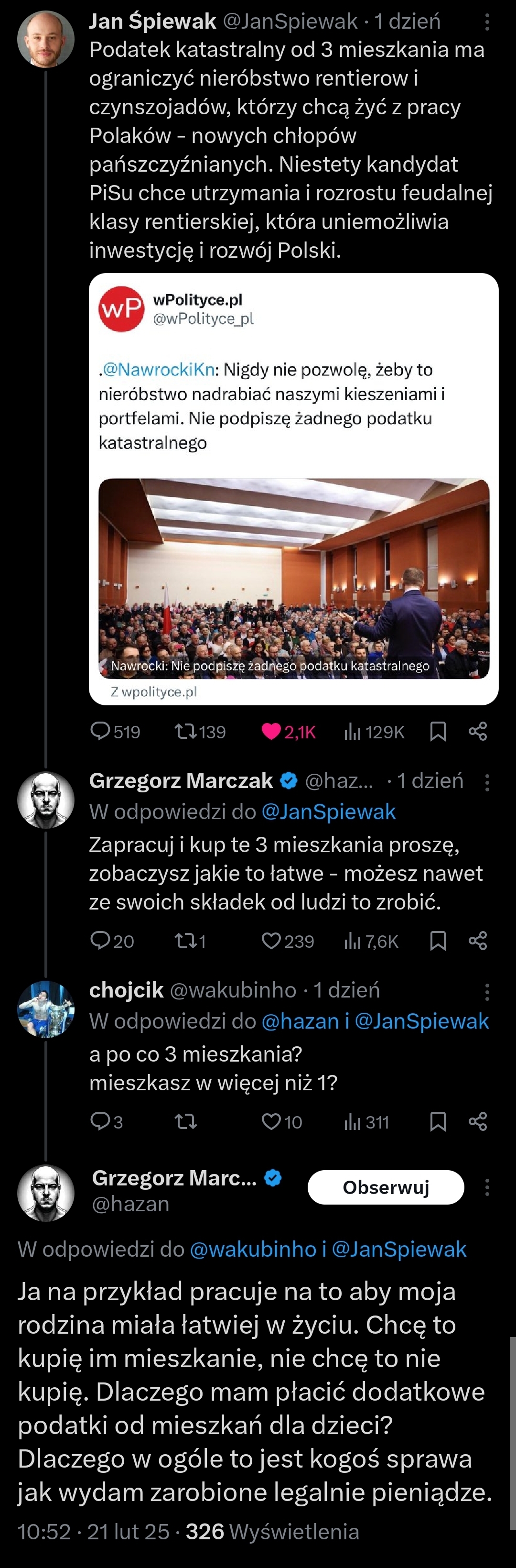Like chojcik's reply with 10 likes

click(x=271, y=1121)
